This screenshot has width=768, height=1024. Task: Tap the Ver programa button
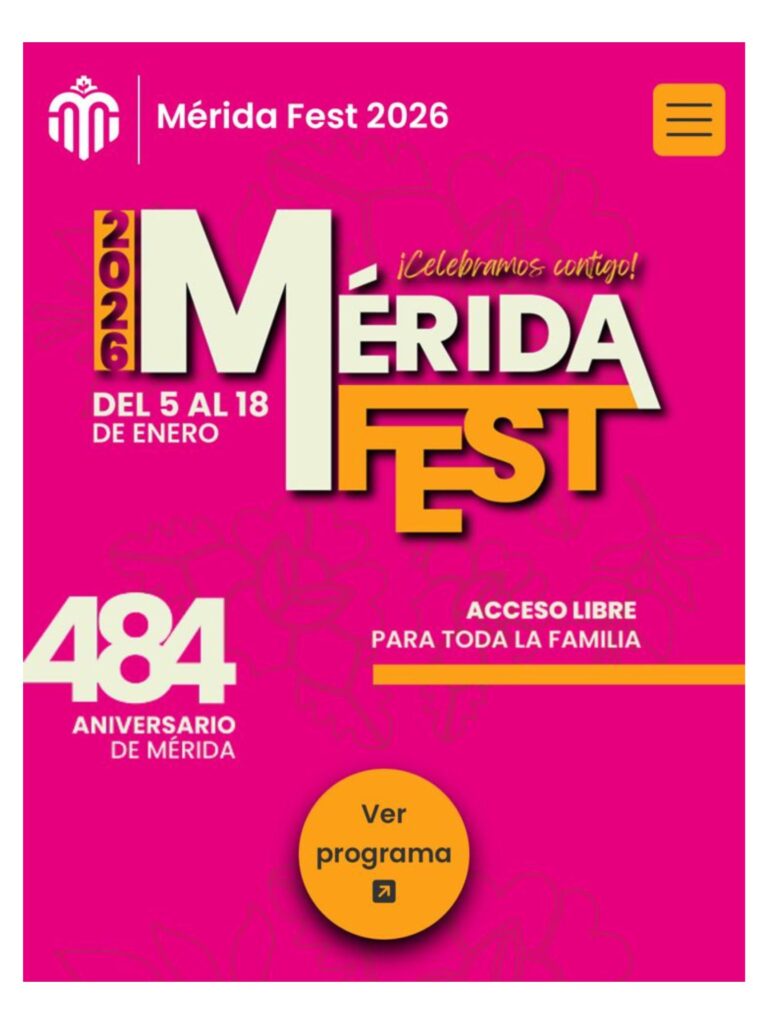[x=384, y=853]
